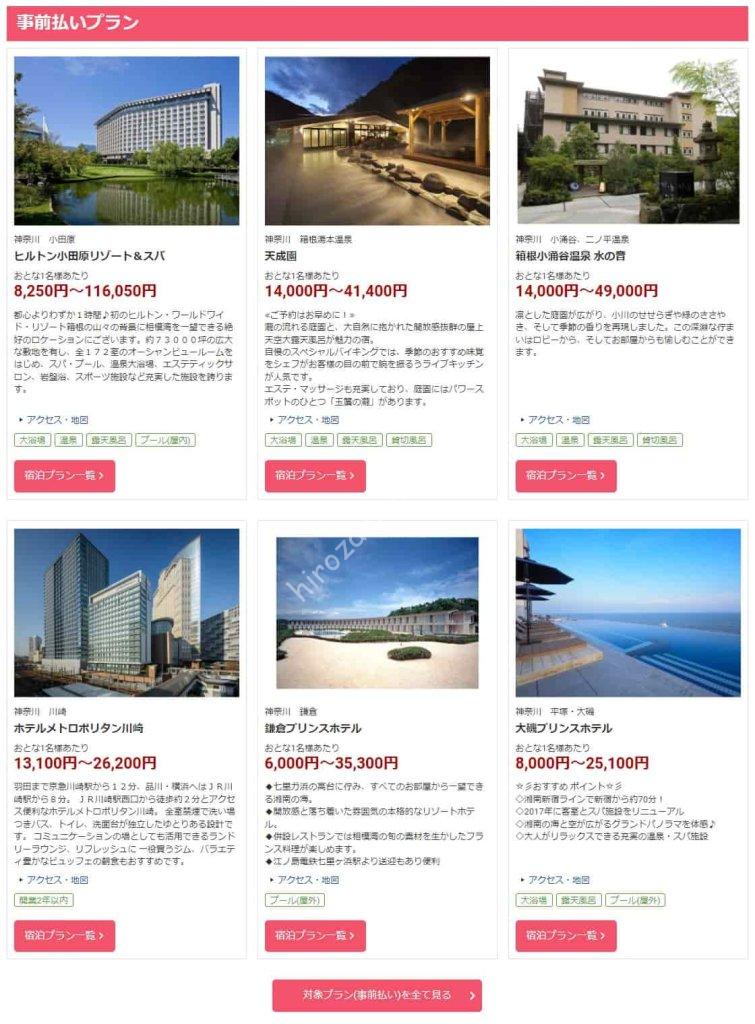Viewport: 755px width, 1024px height.
Task: View 天成園 open-air bath photo
Action: coord(377,140)
